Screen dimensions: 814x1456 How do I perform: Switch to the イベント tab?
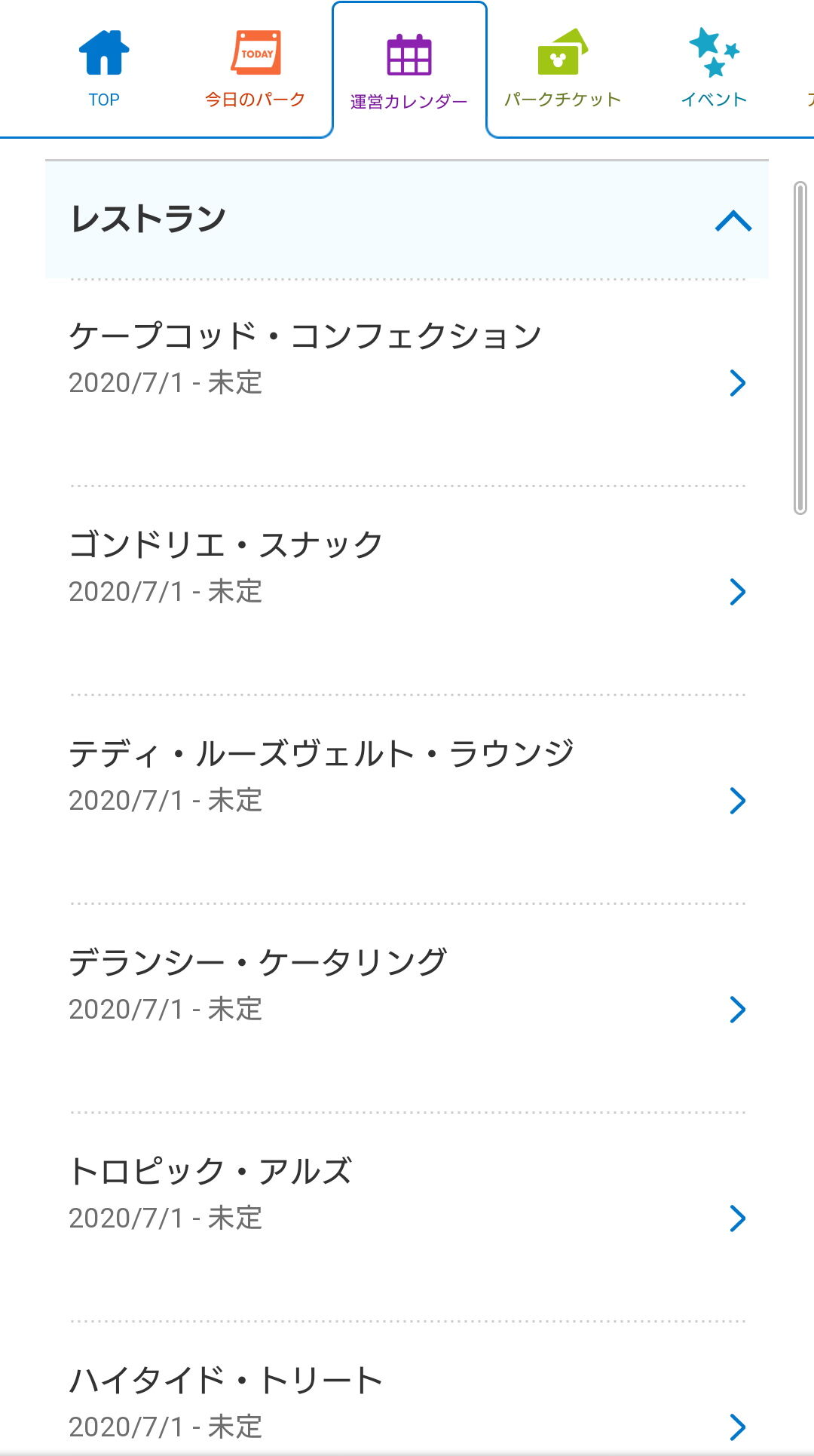pyautogui.click(x=714, y=69)
